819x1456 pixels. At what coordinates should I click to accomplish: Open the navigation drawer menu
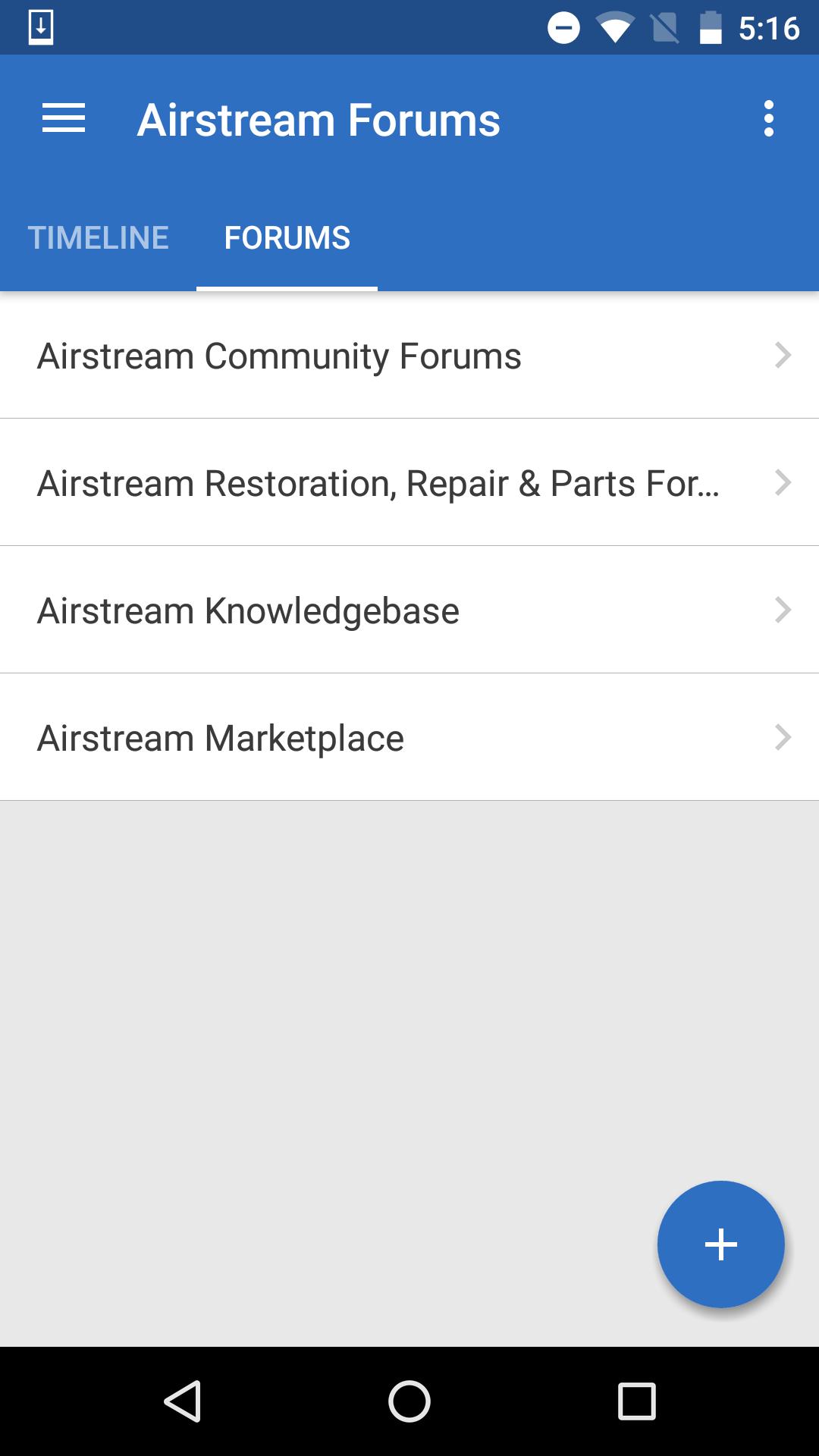click(x=64, y=119)
